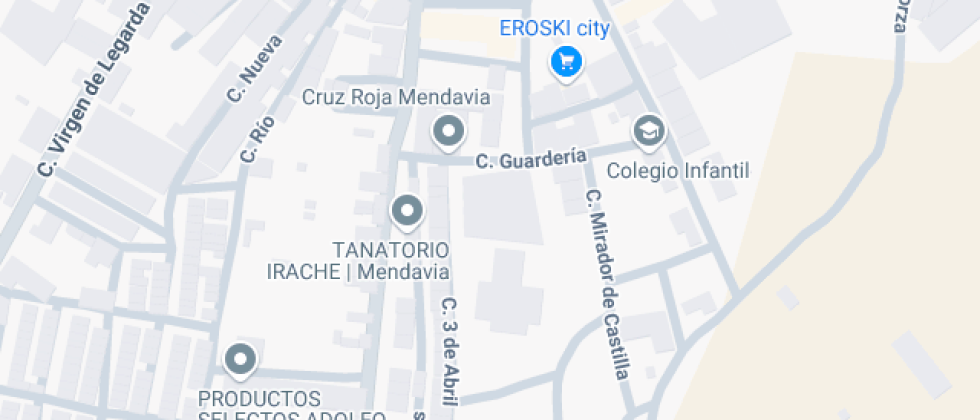
Task: Tap the EROSKI city shopping pin
Action: pos(566,63)
